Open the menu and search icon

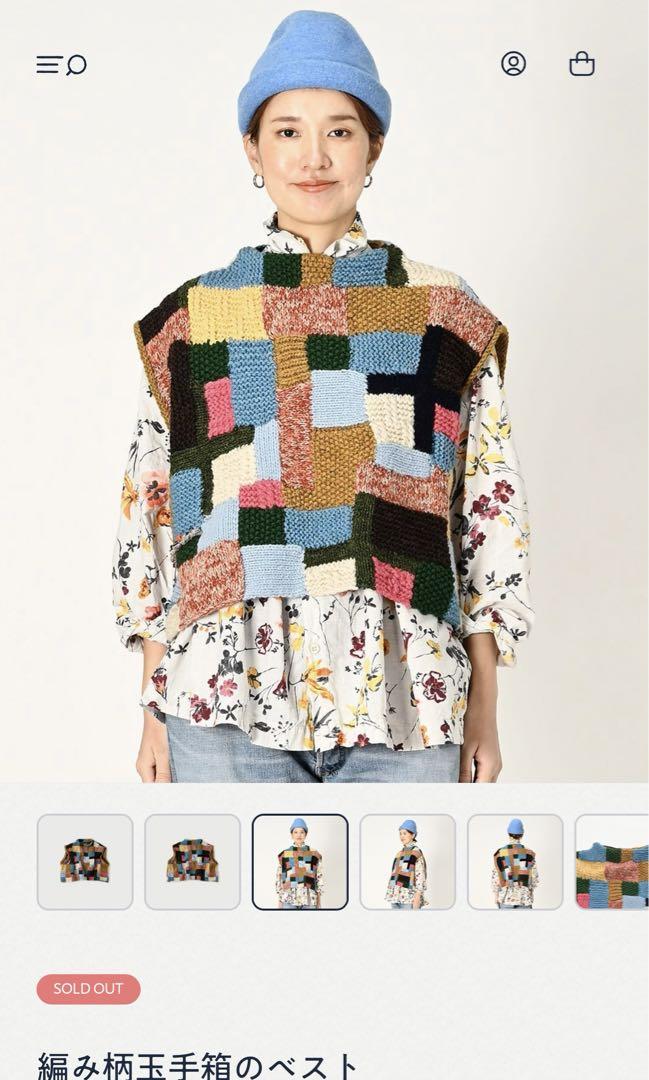61,65
